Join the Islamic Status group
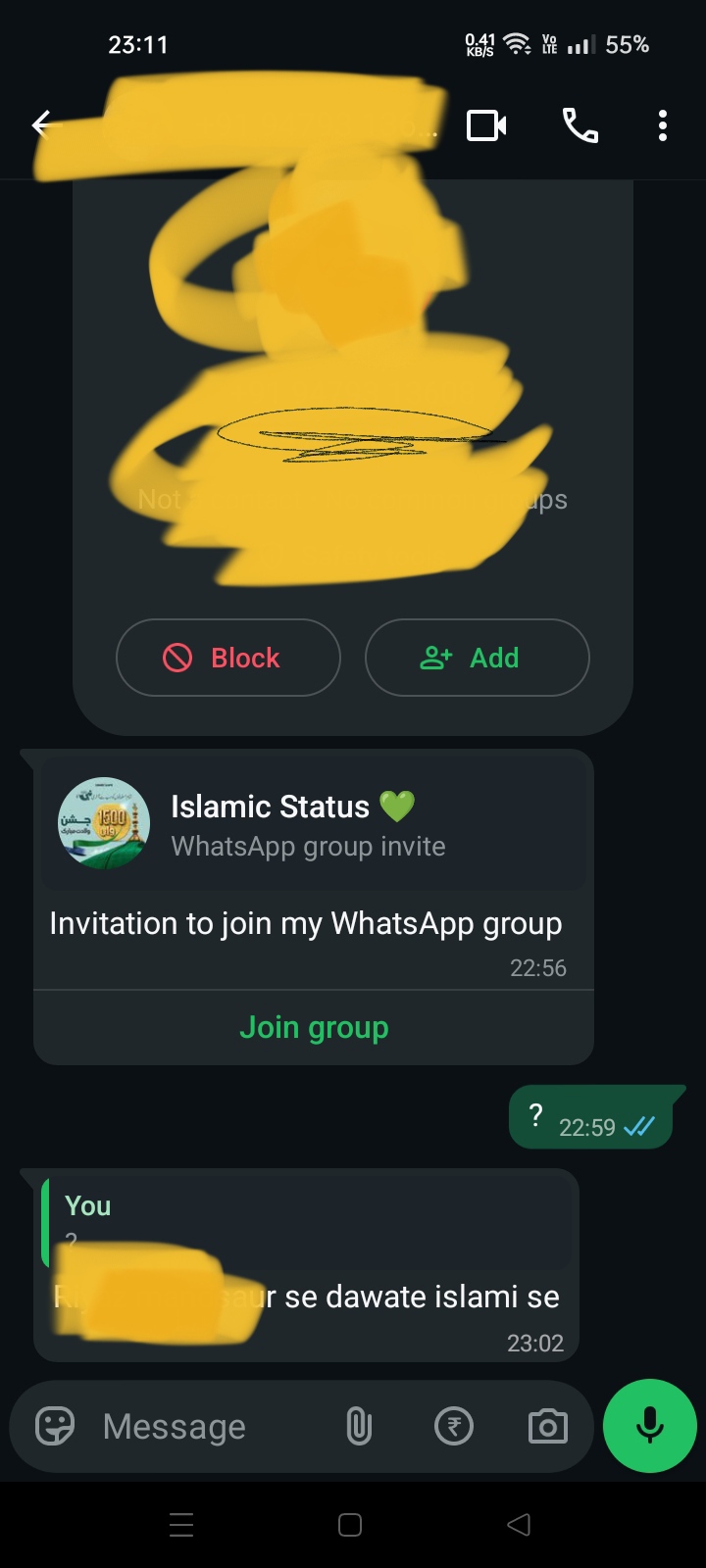 pyautogui.click(x=314, y=1028)
